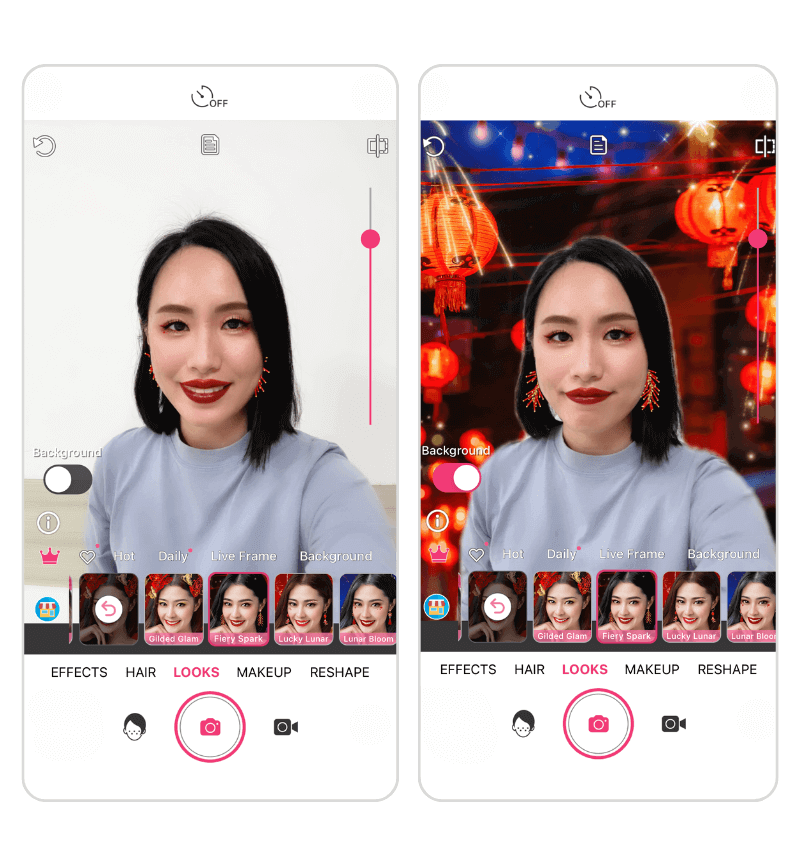Select the Hot looks category

(x=124, y=556)
